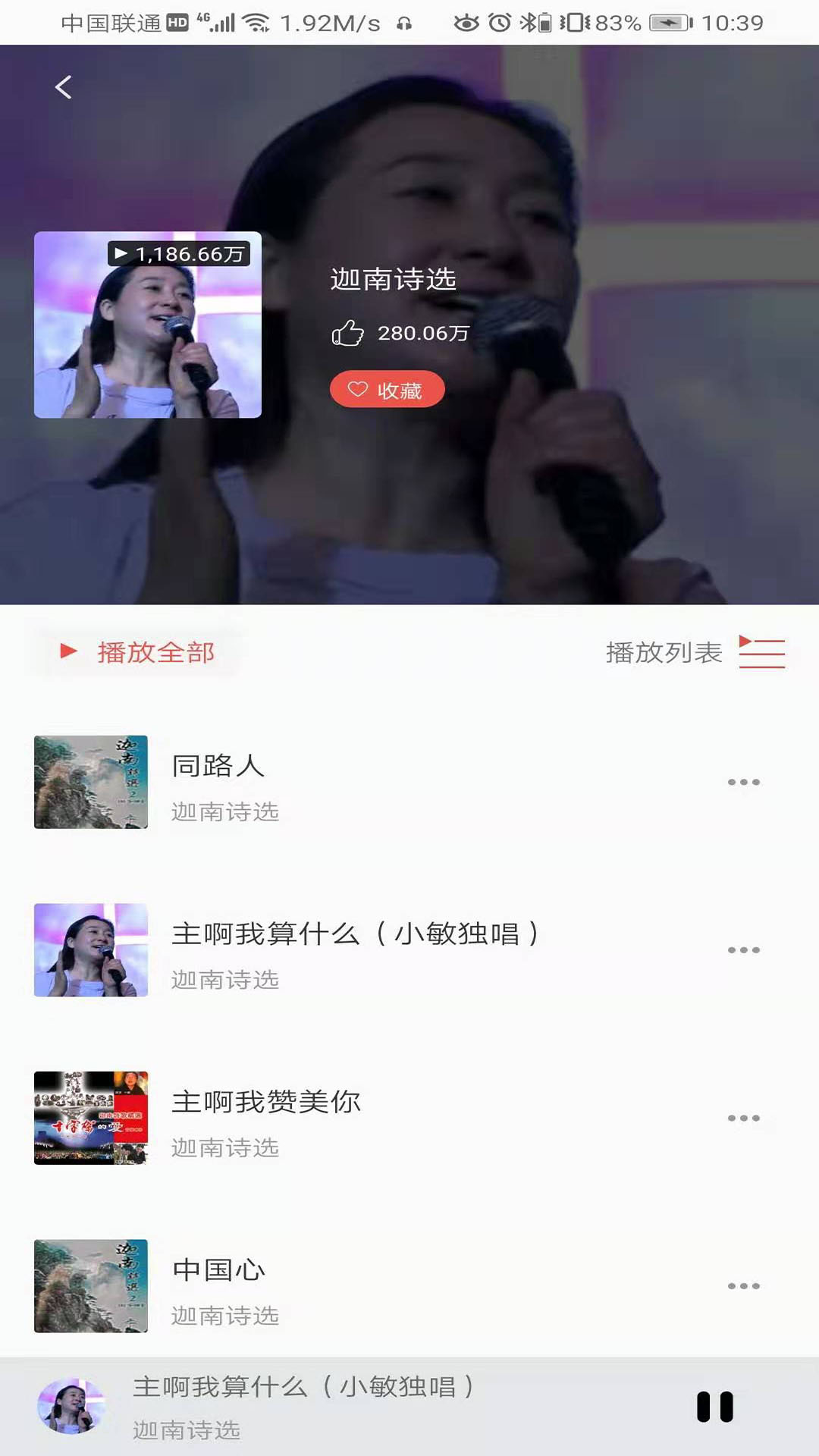Toggle favorite with the 收藏 button

click(388, 389)
